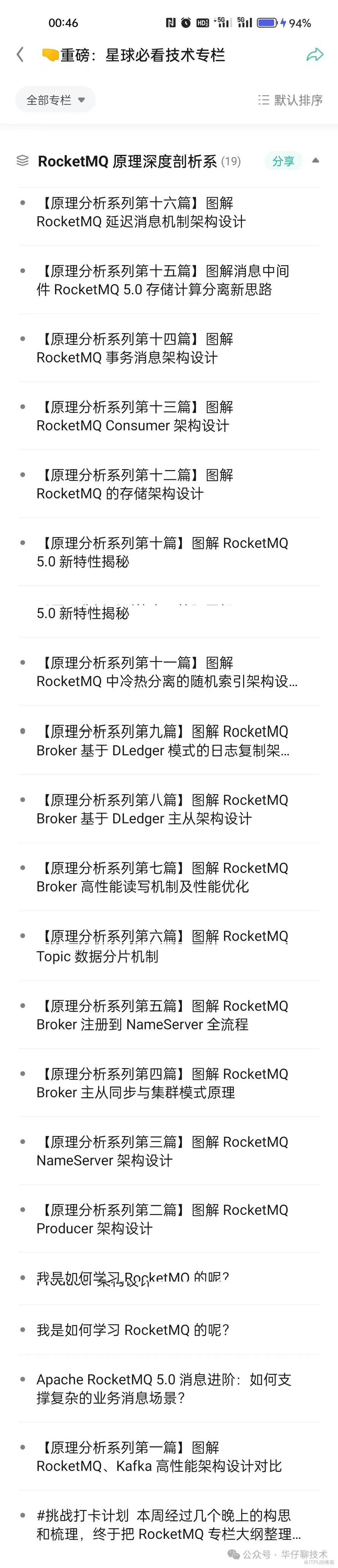
Task: Open the Apache RocketMQ 5.0 消息进阶 article
Action: 163,1388
